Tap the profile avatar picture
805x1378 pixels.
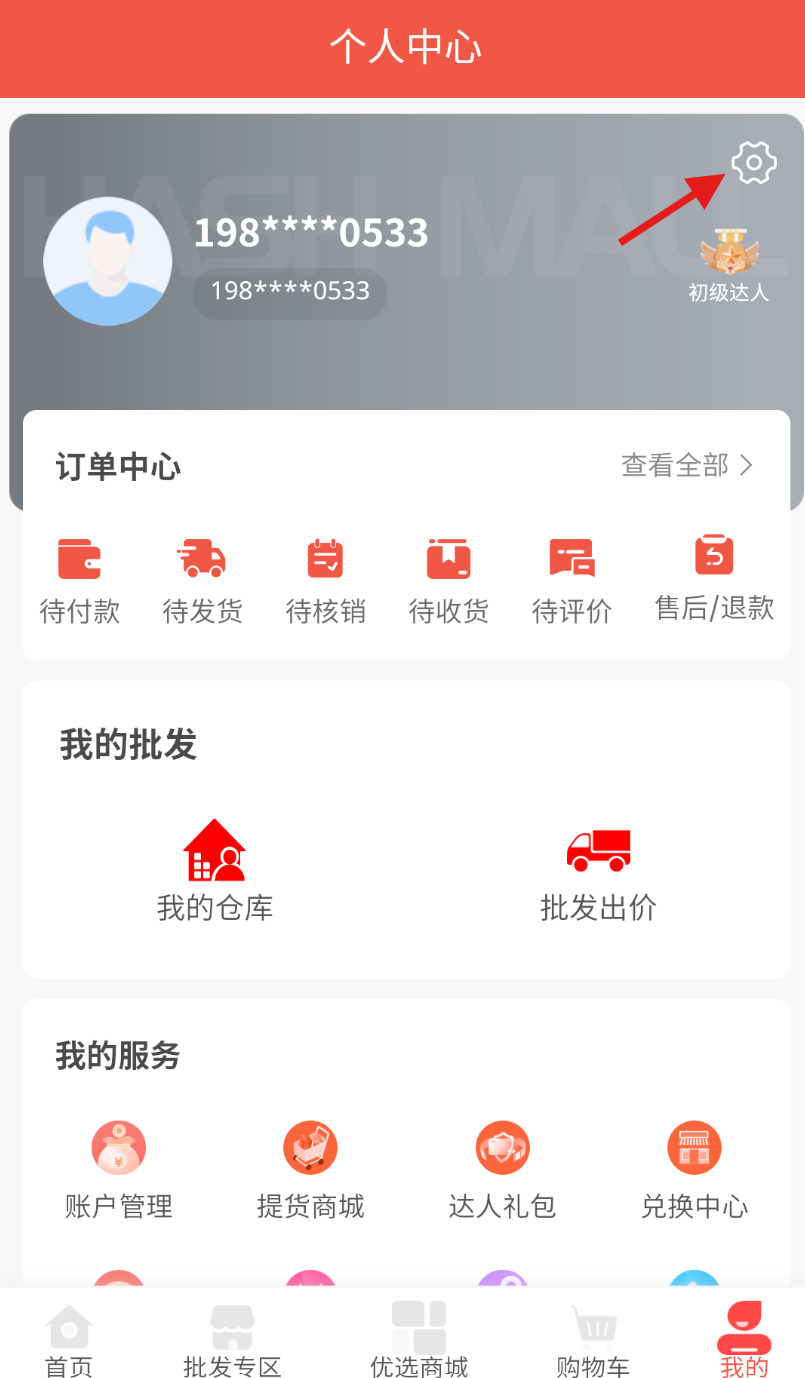pos(108,261)
